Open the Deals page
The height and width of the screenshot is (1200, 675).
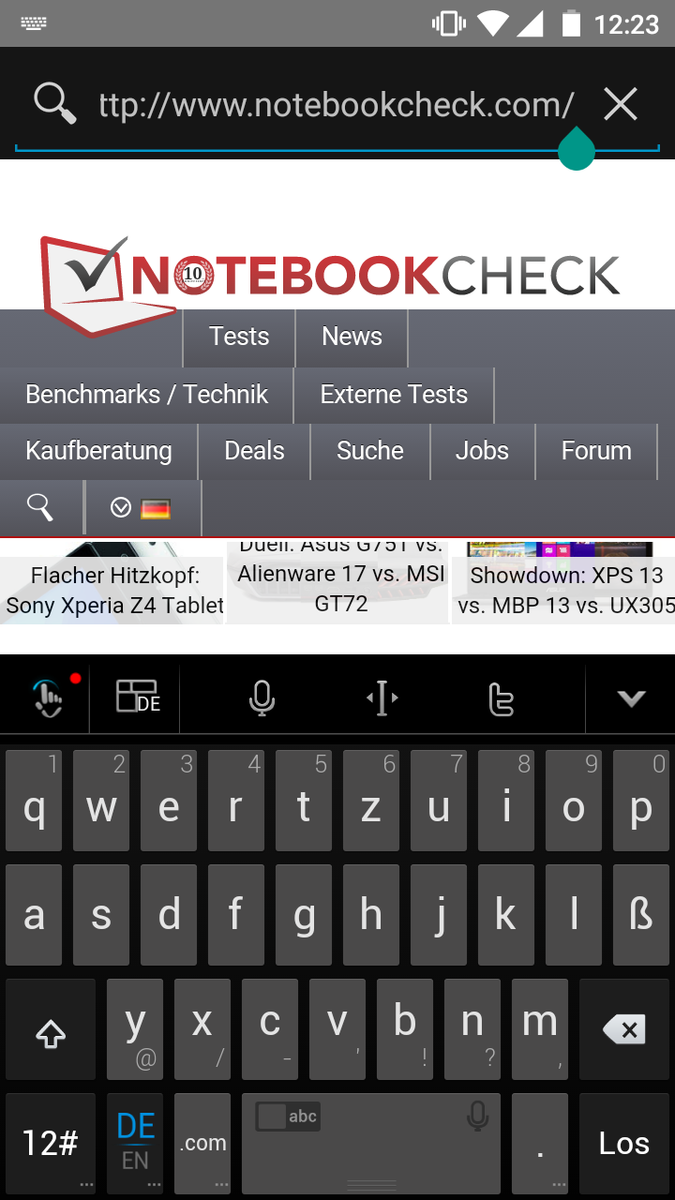tap(254, 451)
